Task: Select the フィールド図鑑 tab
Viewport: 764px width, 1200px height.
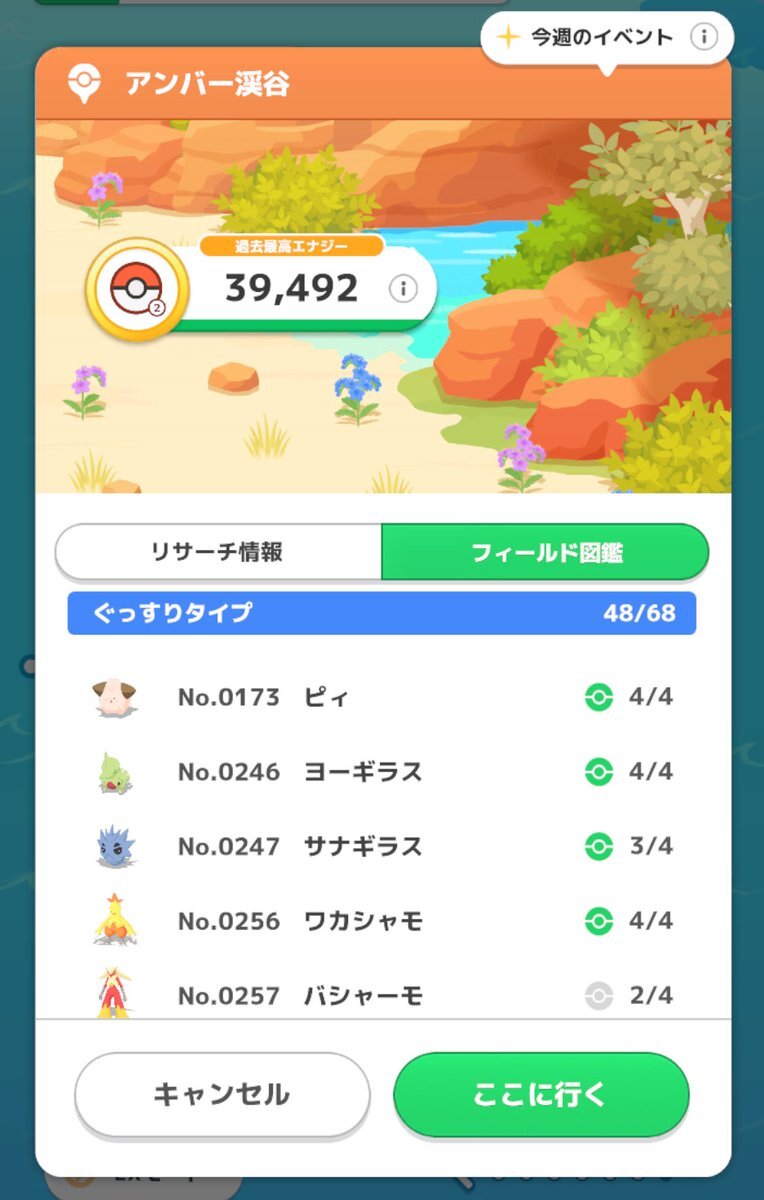Action: click(546, 552)
